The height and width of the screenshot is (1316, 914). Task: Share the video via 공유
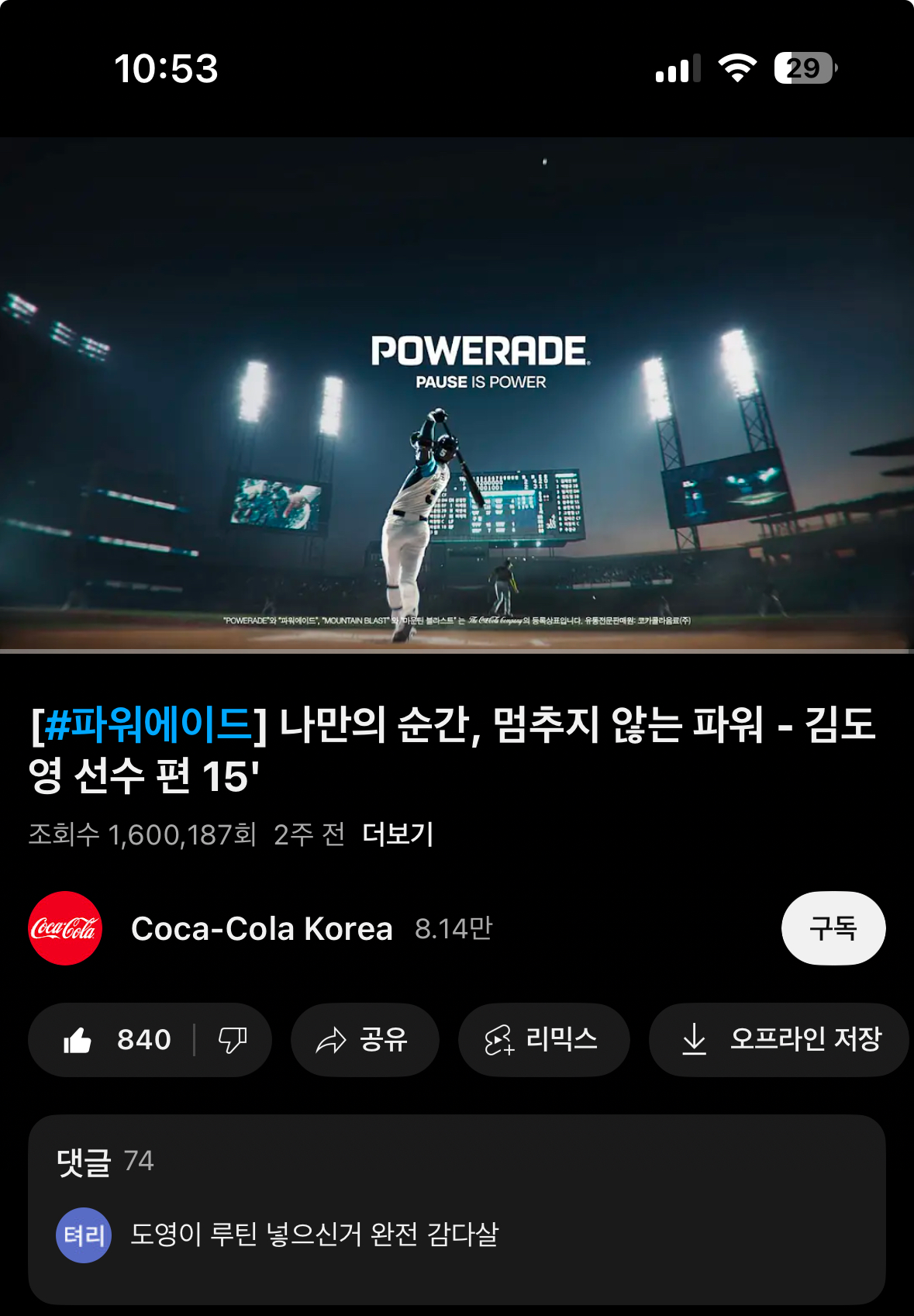364,1040
